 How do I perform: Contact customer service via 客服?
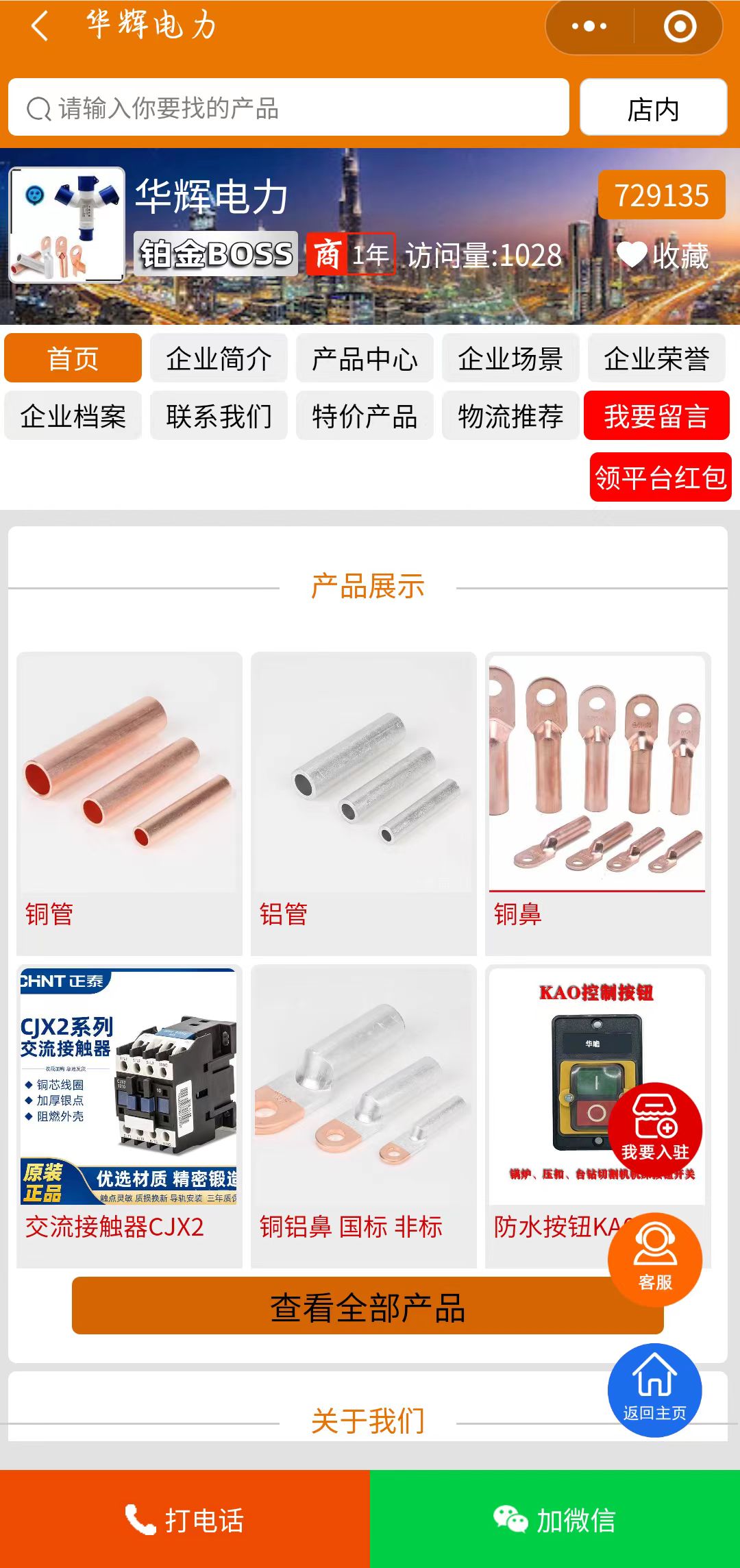(655, 1260)
